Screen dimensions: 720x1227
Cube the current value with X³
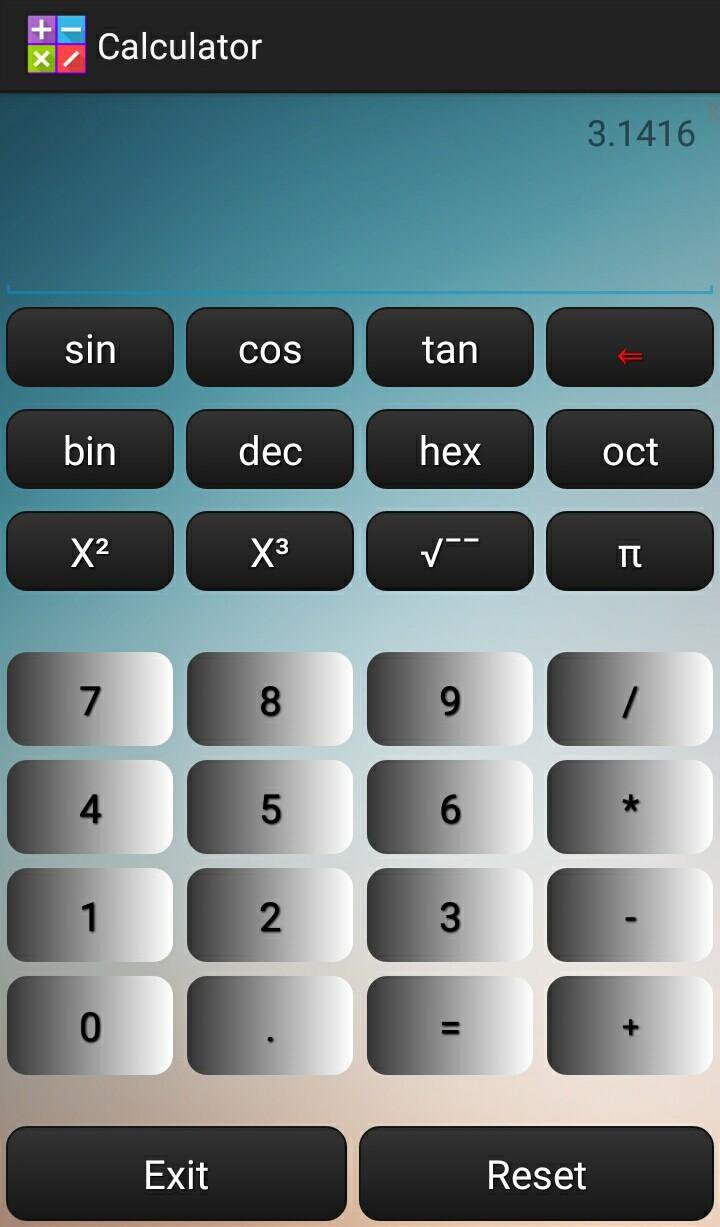click(x=269, y=551)
